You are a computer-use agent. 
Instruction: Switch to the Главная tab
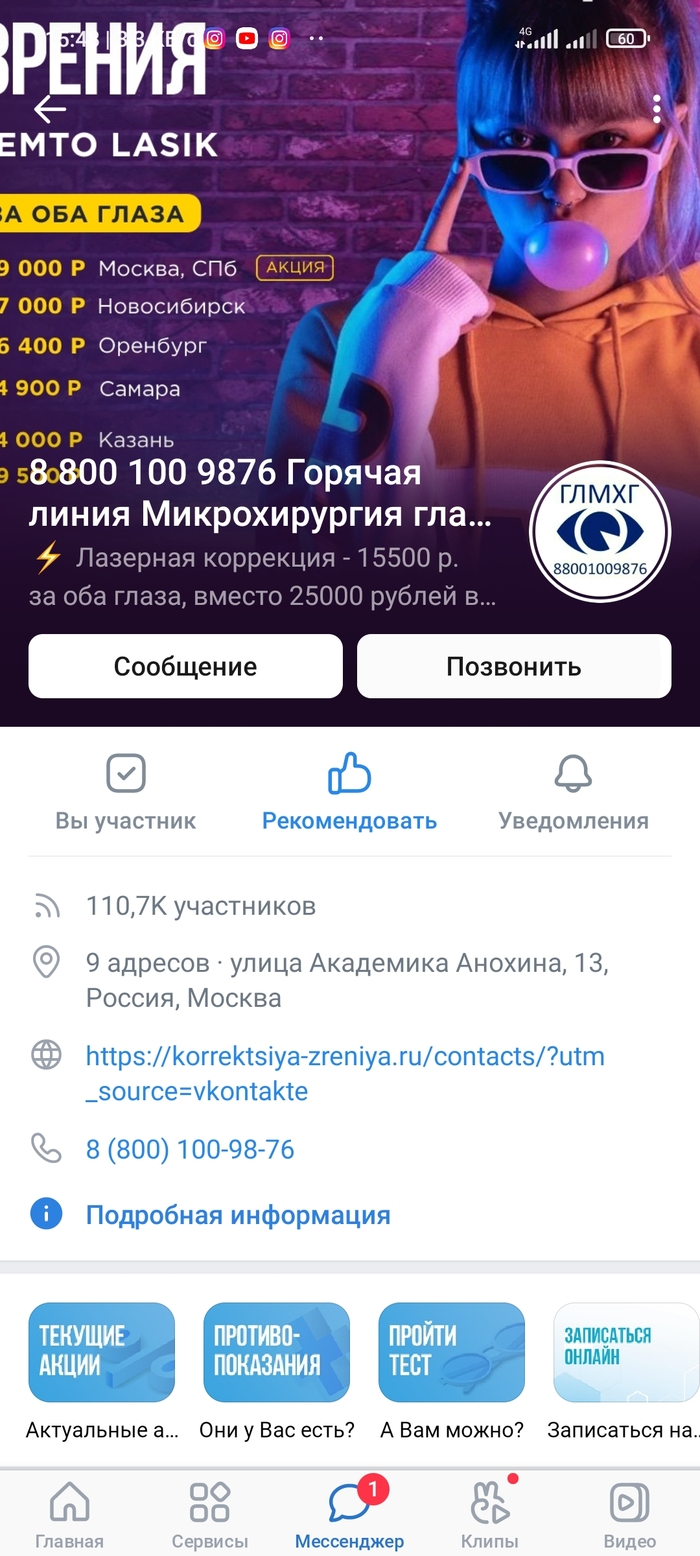pyautogui.click(x=69, y=1515)
